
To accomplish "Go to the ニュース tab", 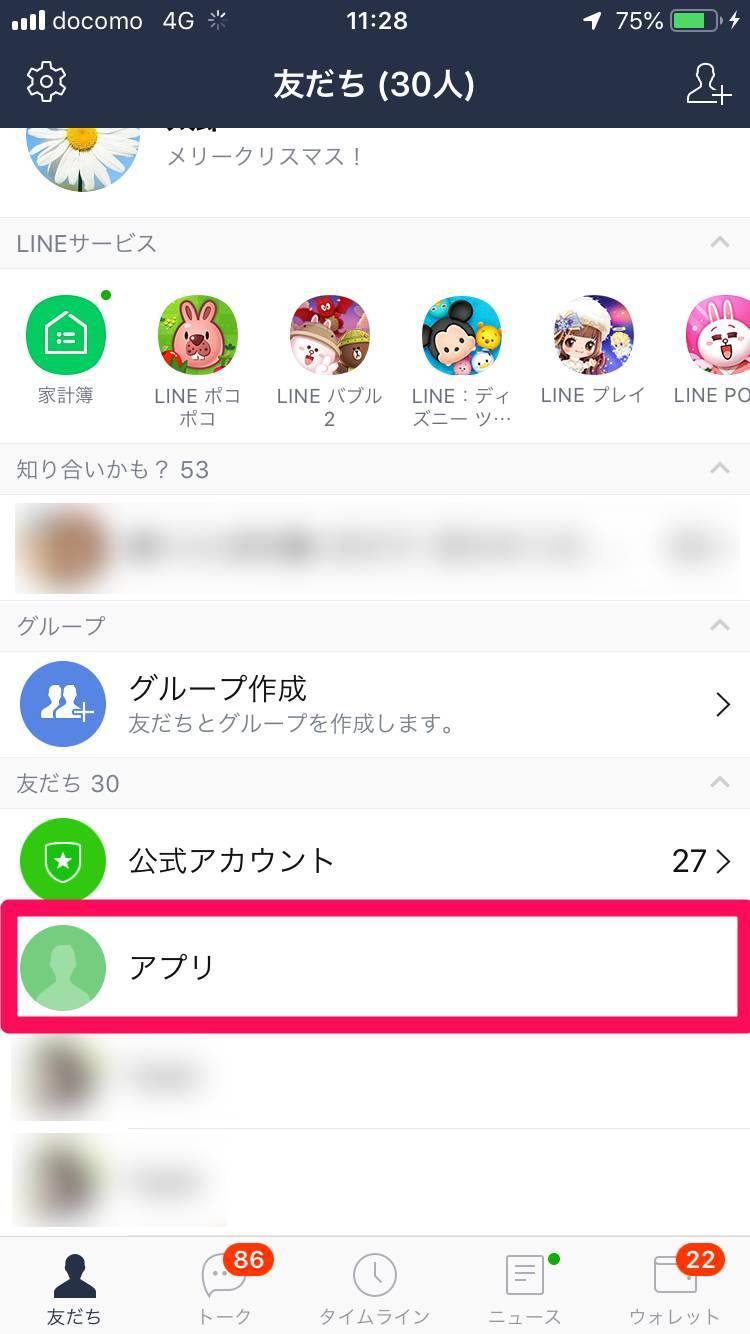I will coord(524,1287).
